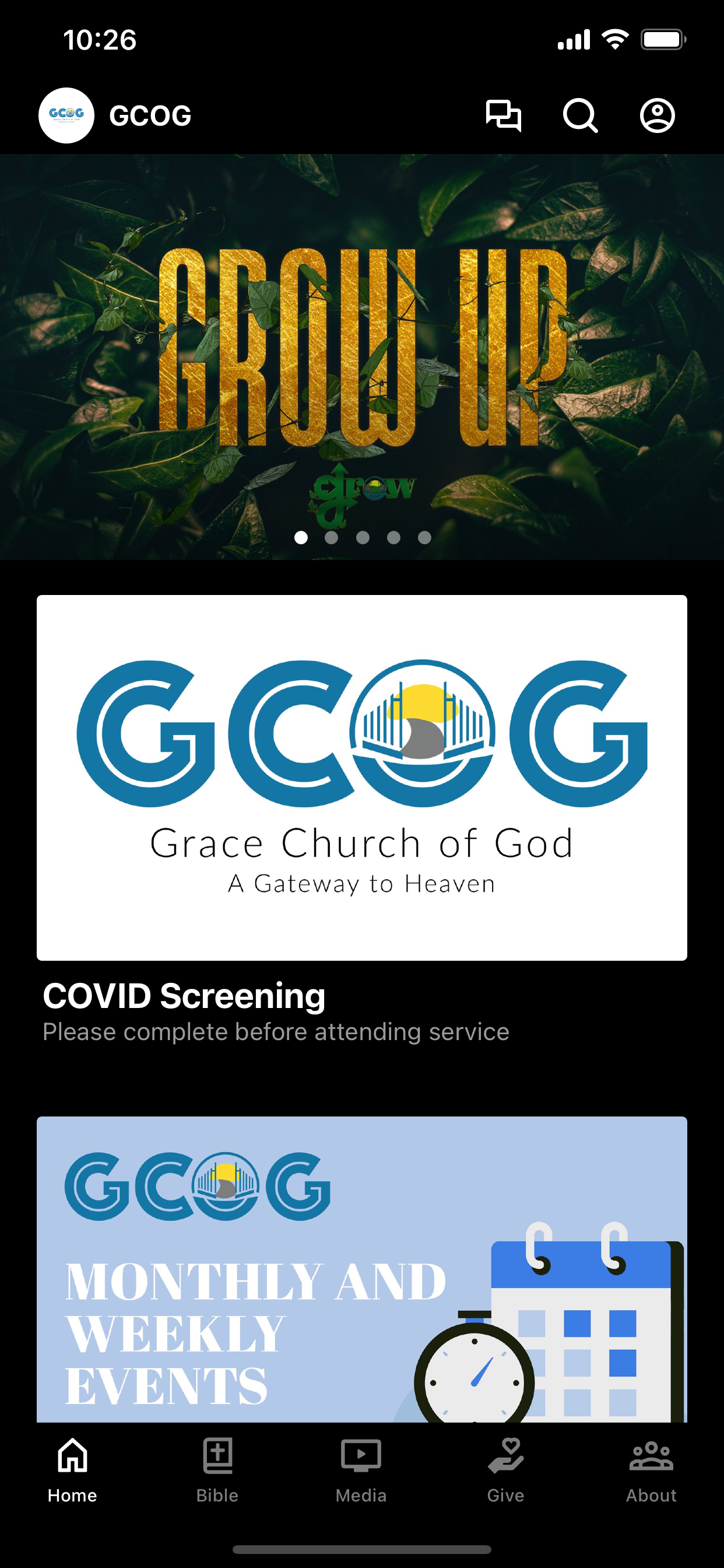This screenshot has height=1568, width=724.
Task: Switch to the third carousel dot
Action: pos(362,537)
